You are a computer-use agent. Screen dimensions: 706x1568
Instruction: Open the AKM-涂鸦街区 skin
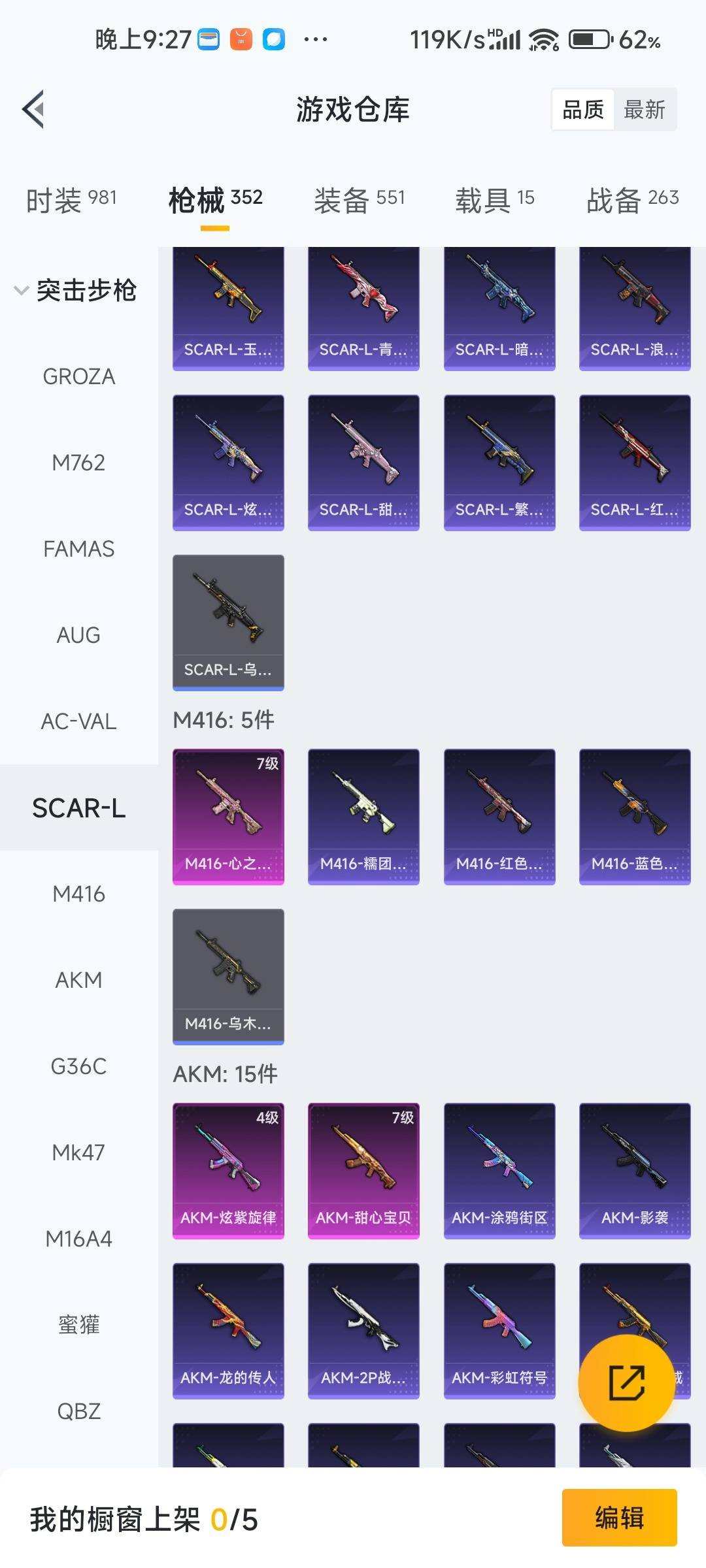tap(499, 1170)
